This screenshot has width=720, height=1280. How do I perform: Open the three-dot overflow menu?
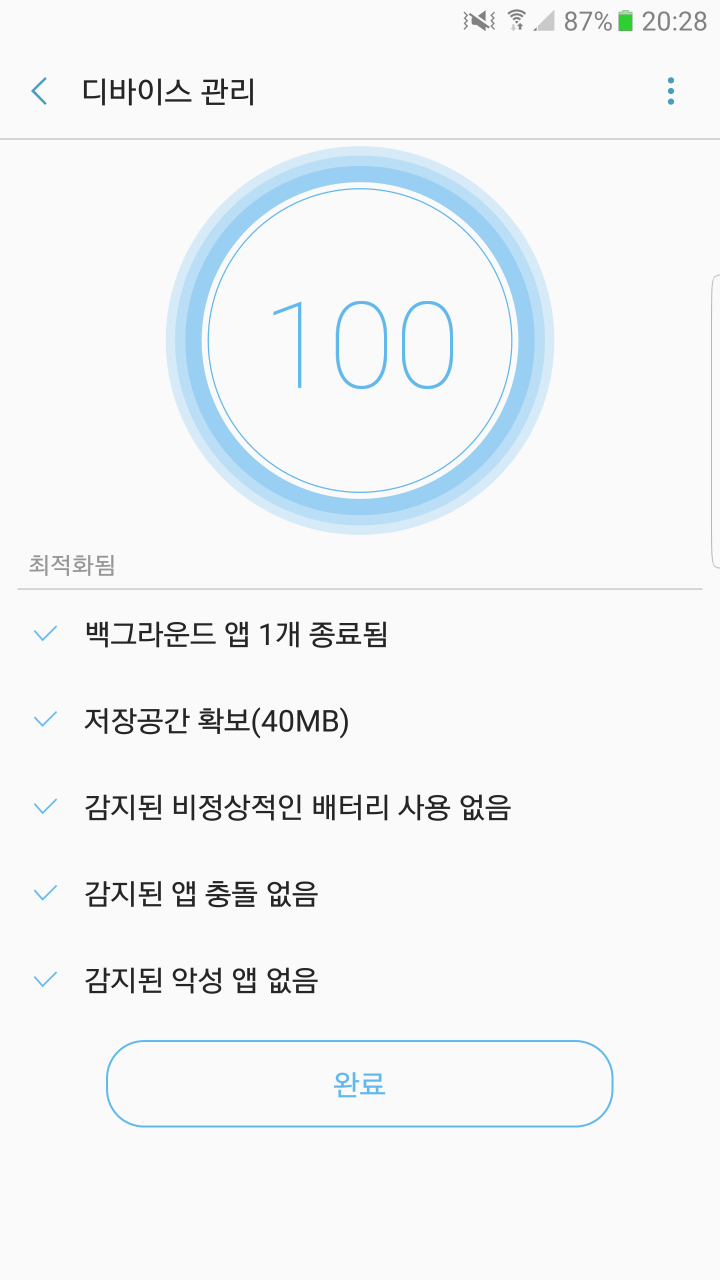pyautogui.click(x=671, y=91)
